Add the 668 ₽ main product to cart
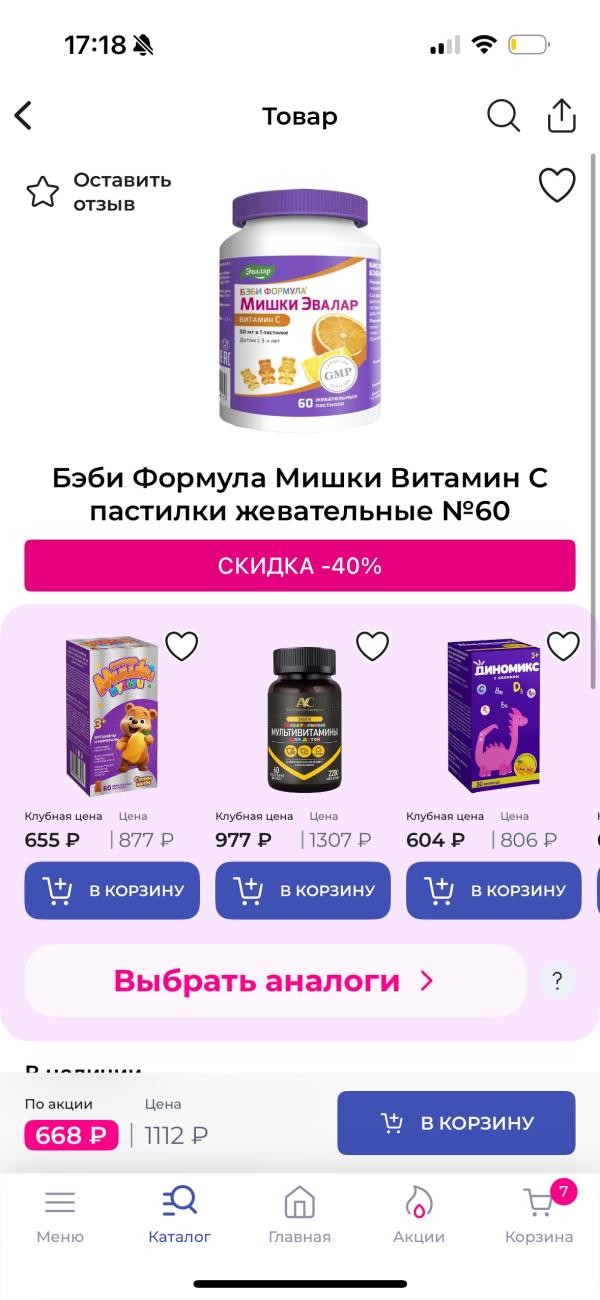600x1300 pixels. tap(456, 1123)
